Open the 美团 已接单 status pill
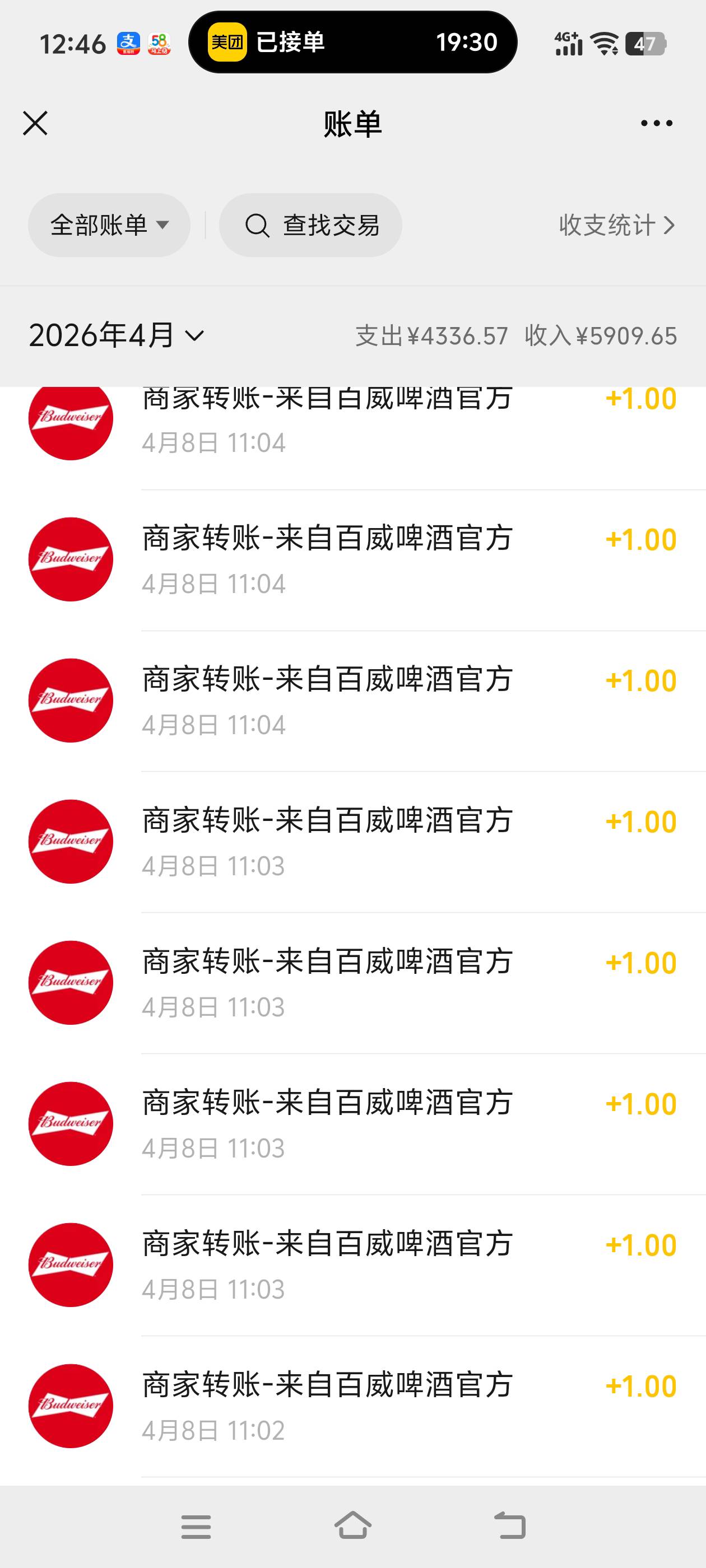Screen dimensions: 706x1568 (352, 43)
